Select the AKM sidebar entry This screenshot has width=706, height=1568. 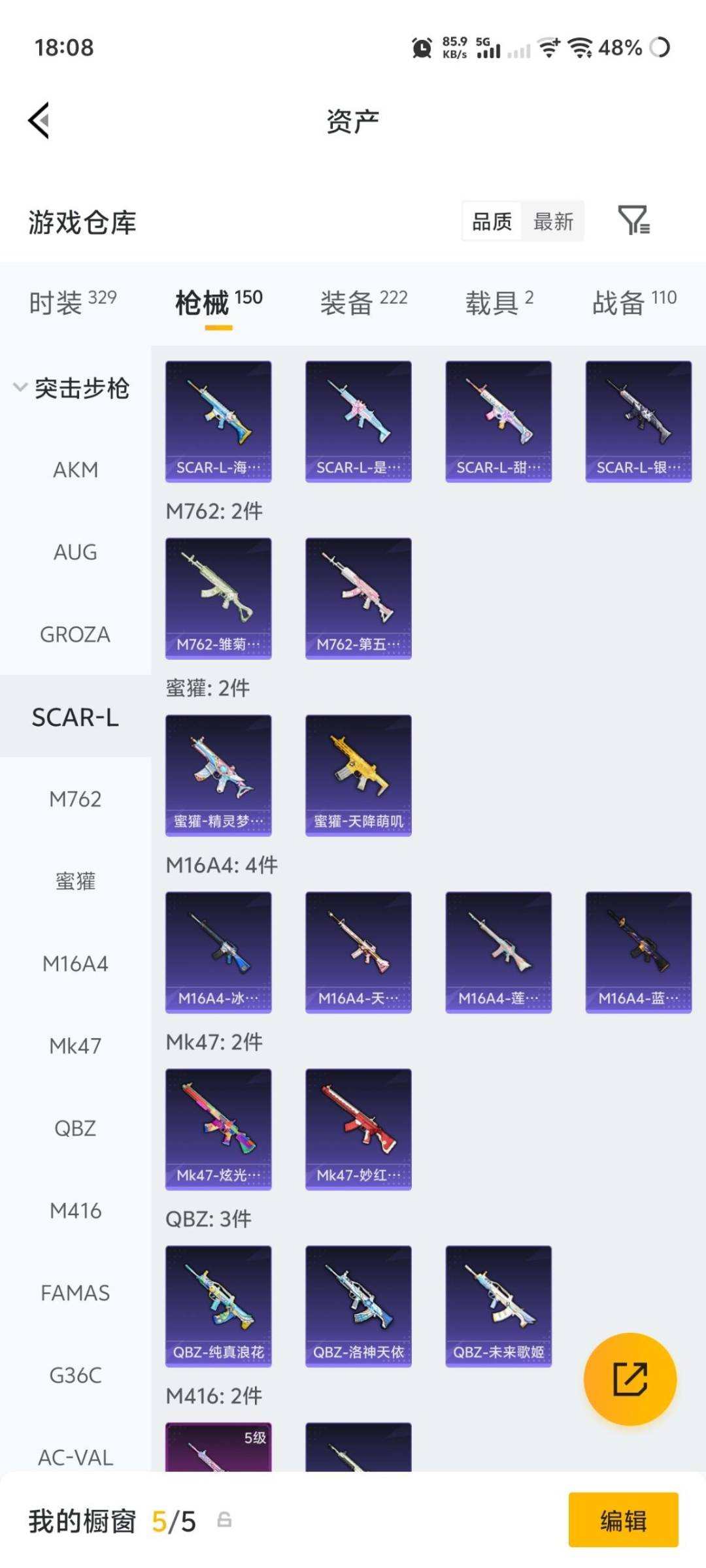(75, 469)
